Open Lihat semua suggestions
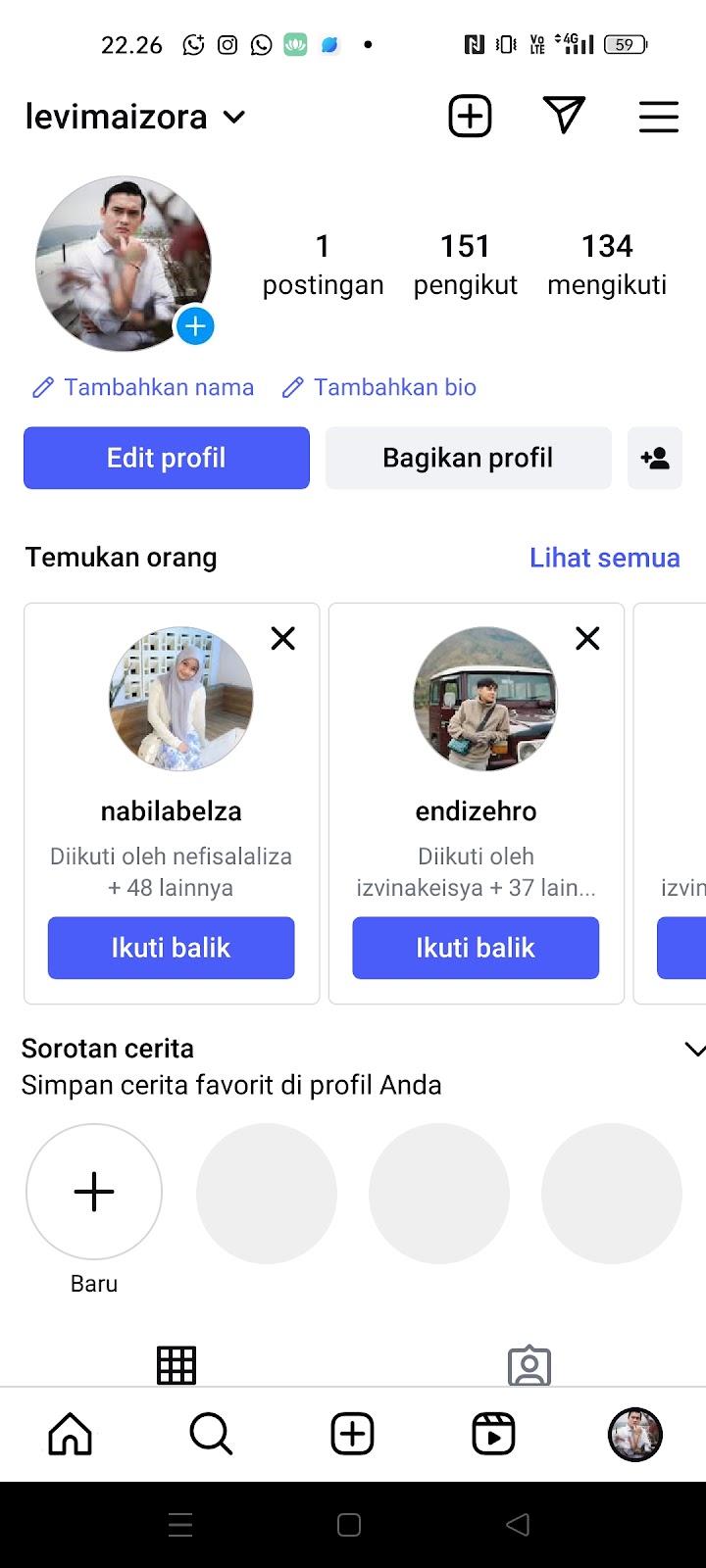Screen dimensions: 706x1568 click(x=604, y=558)
